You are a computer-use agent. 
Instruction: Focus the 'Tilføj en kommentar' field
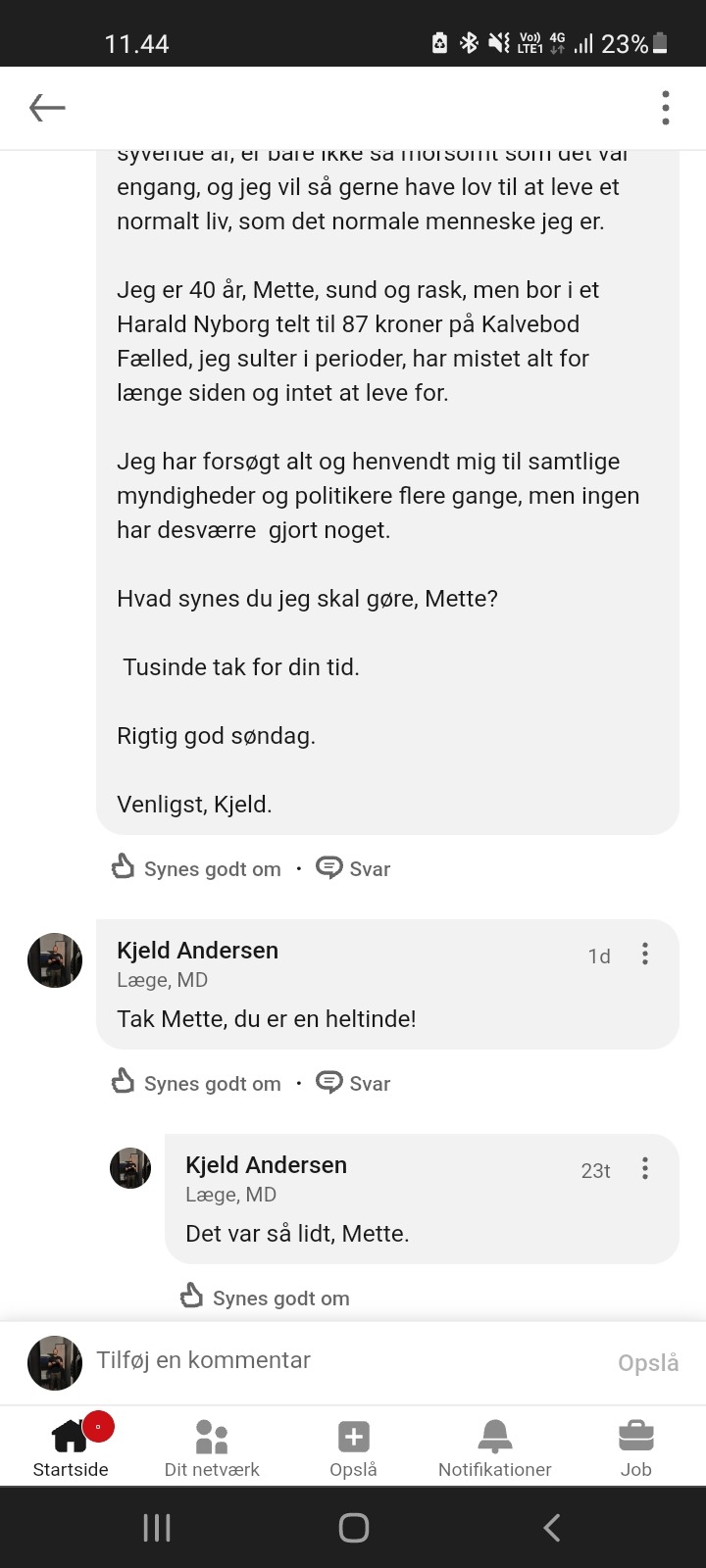pos(343,1361)
